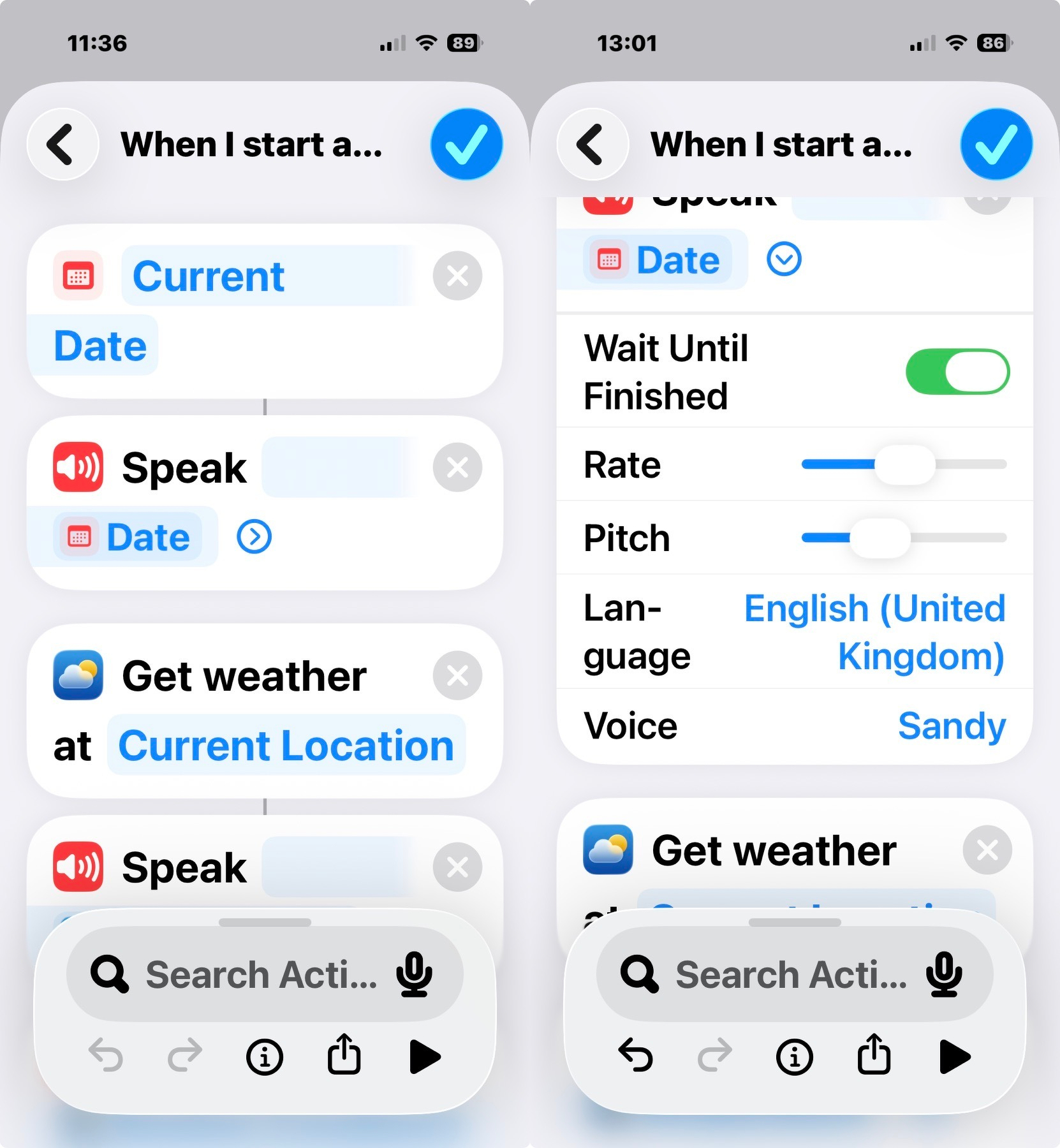Collapse the Speak options with the down chevron
1060x1148 pixels.
783,260
